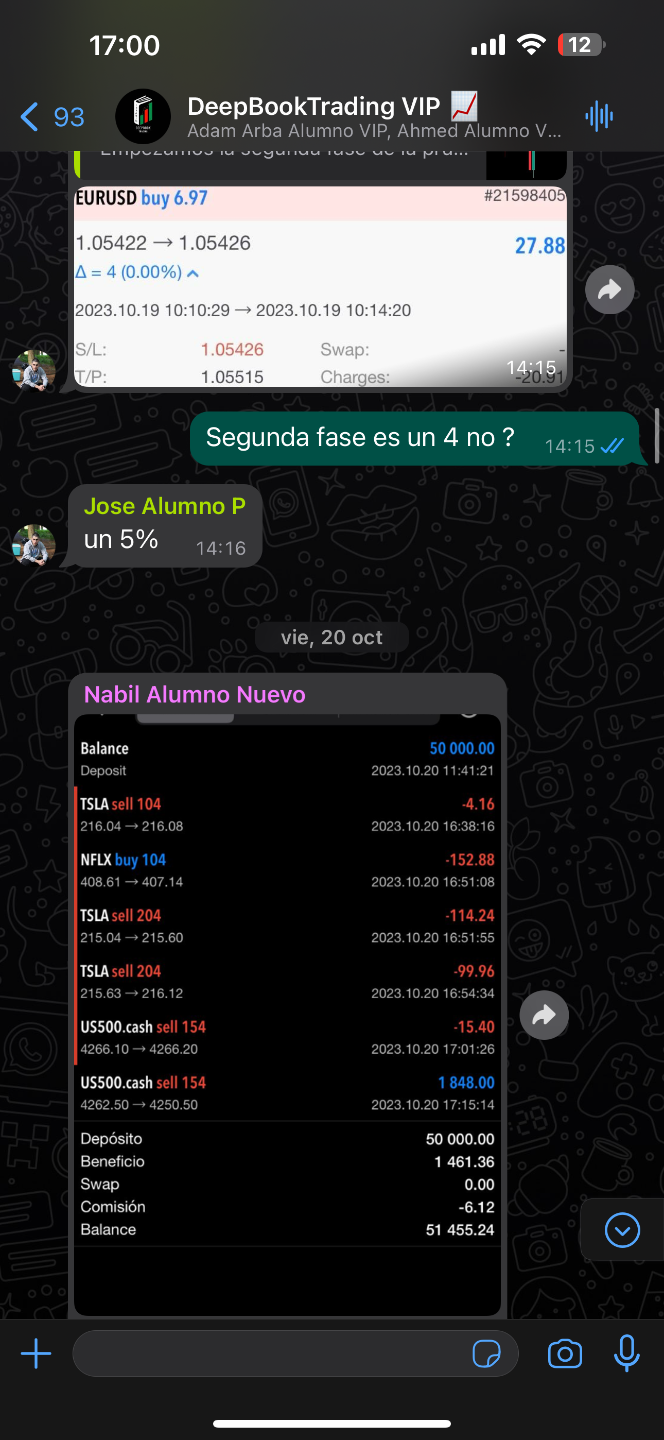View Jose Alumno P's profile picture
The image size is (664, 1440).
34,545
